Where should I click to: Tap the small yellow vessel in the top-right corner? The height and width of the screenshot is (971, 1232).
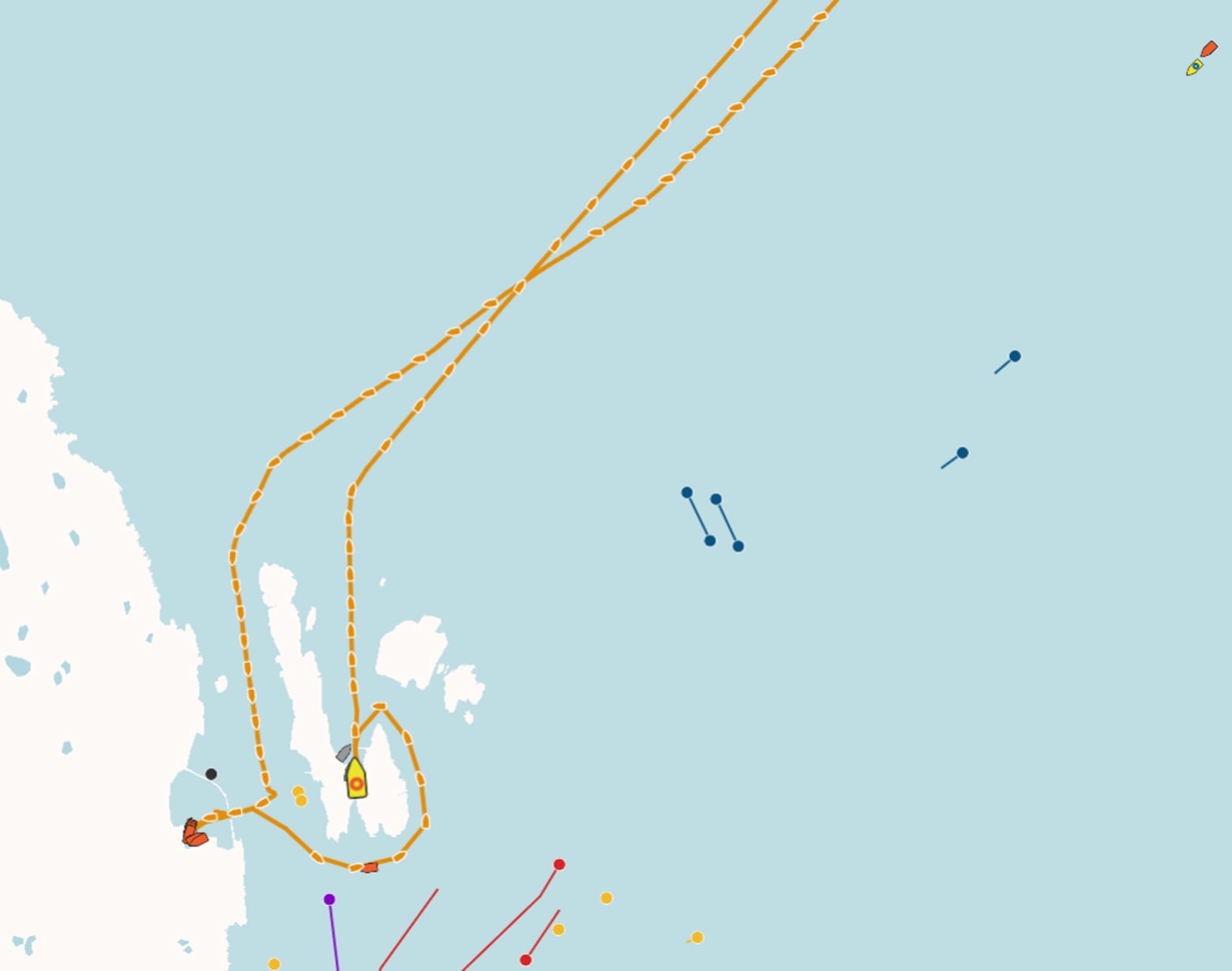tap(1194, 68)
